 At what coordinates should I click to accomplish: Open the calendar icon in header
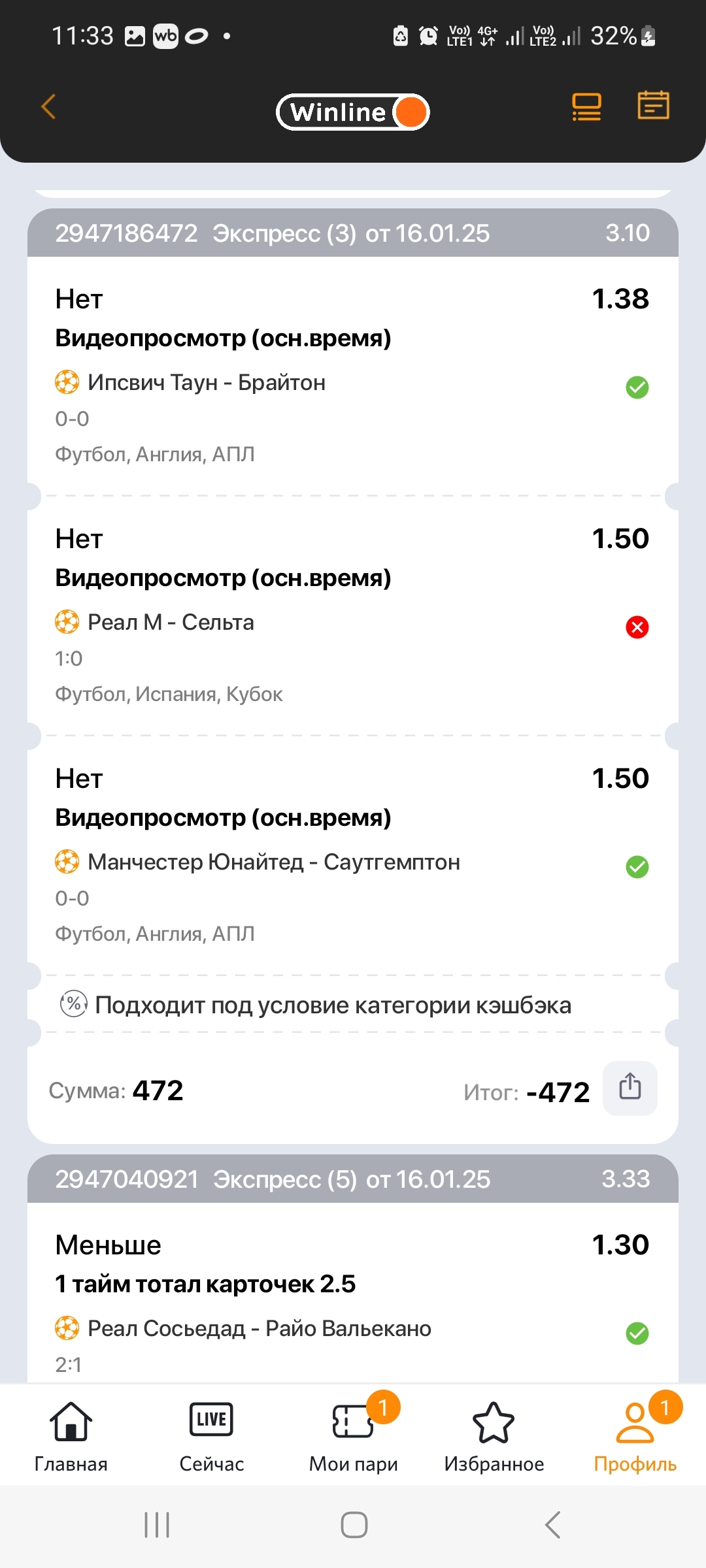point(653,105)
